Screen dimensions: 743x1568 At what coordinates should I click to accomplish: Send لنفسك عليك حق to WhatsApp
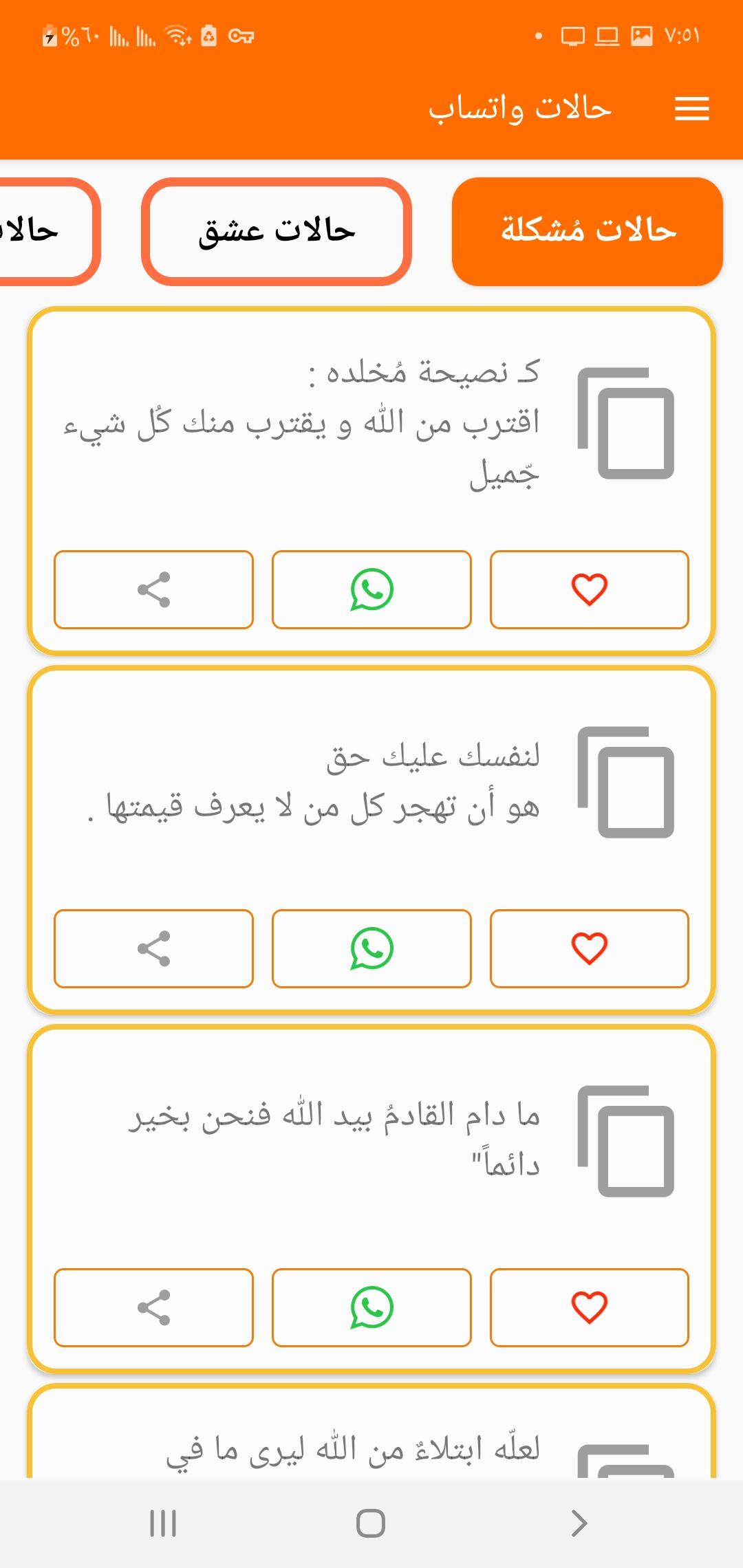coord(371,948)
